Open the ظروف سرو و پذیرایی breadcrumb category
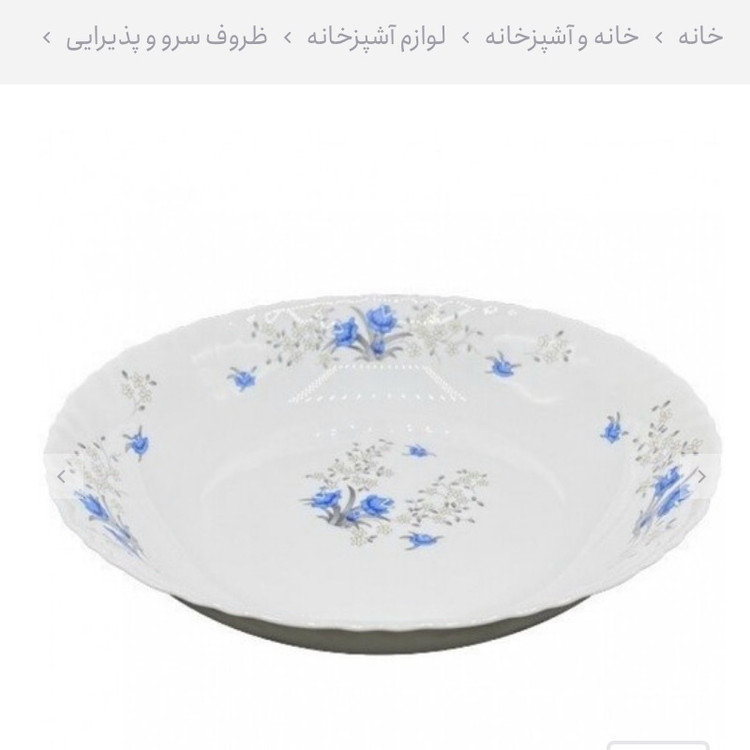The height and width of the screenshot is (750, 750). click(x=166, y=37)
